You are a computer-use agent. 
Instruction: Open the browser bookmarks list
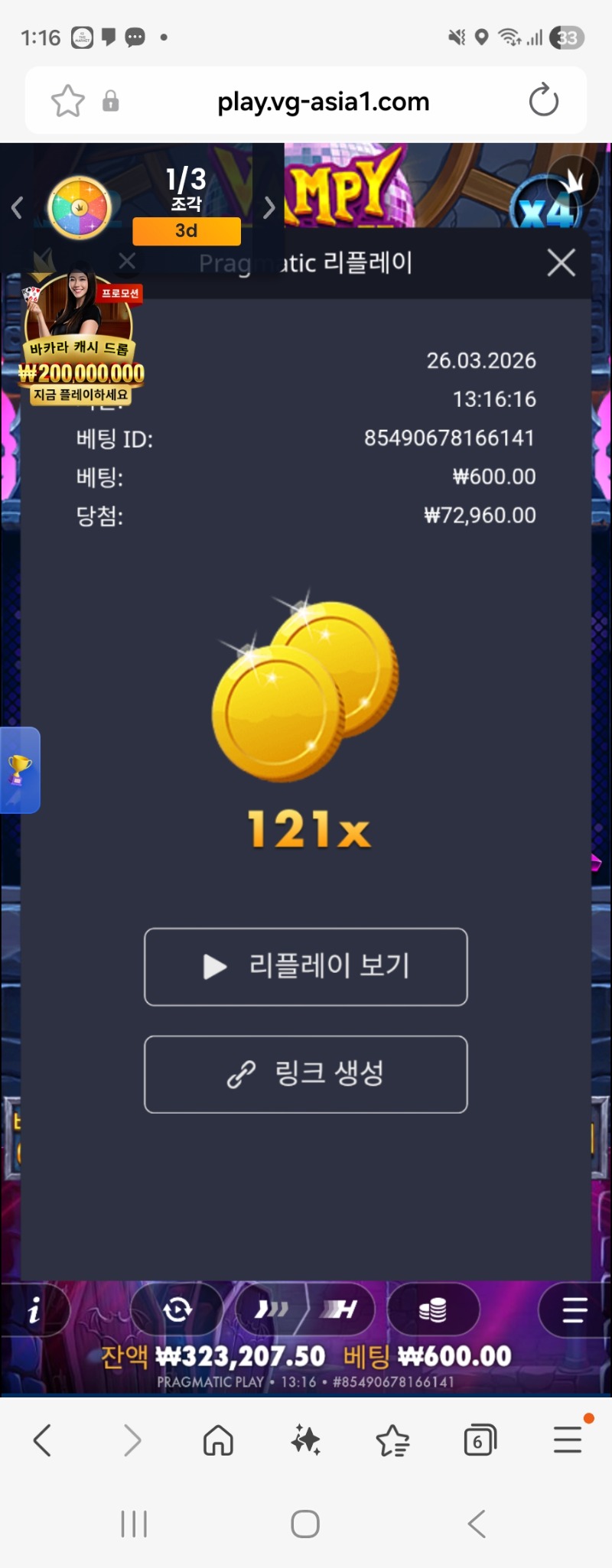click(393, 1441)
